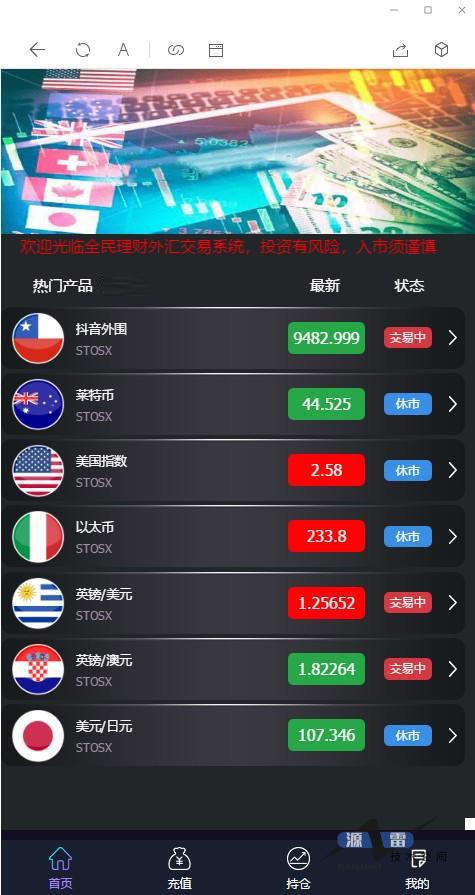Refresh the page
Screen dimensions: 475x895
[83, 50]
